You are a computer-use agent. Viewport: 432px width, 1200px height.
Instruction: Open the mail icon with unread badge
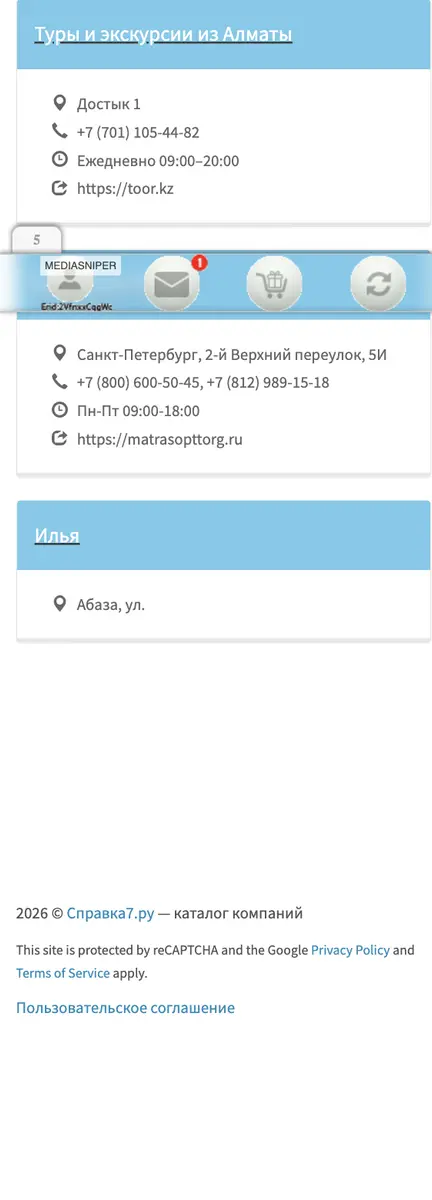point(172,284)
